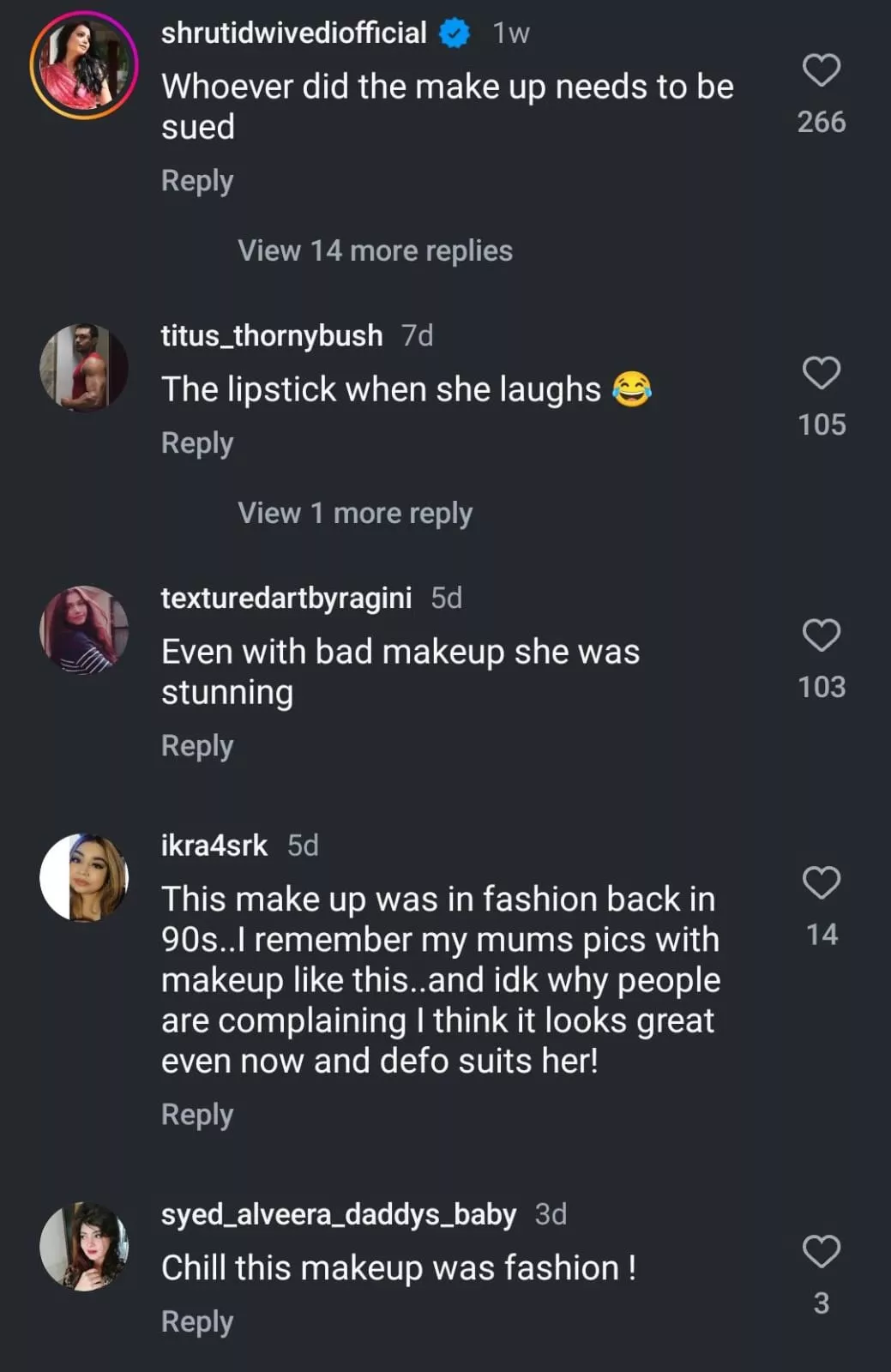Like titus_thornybush's lipstick comment

(821, 373)
